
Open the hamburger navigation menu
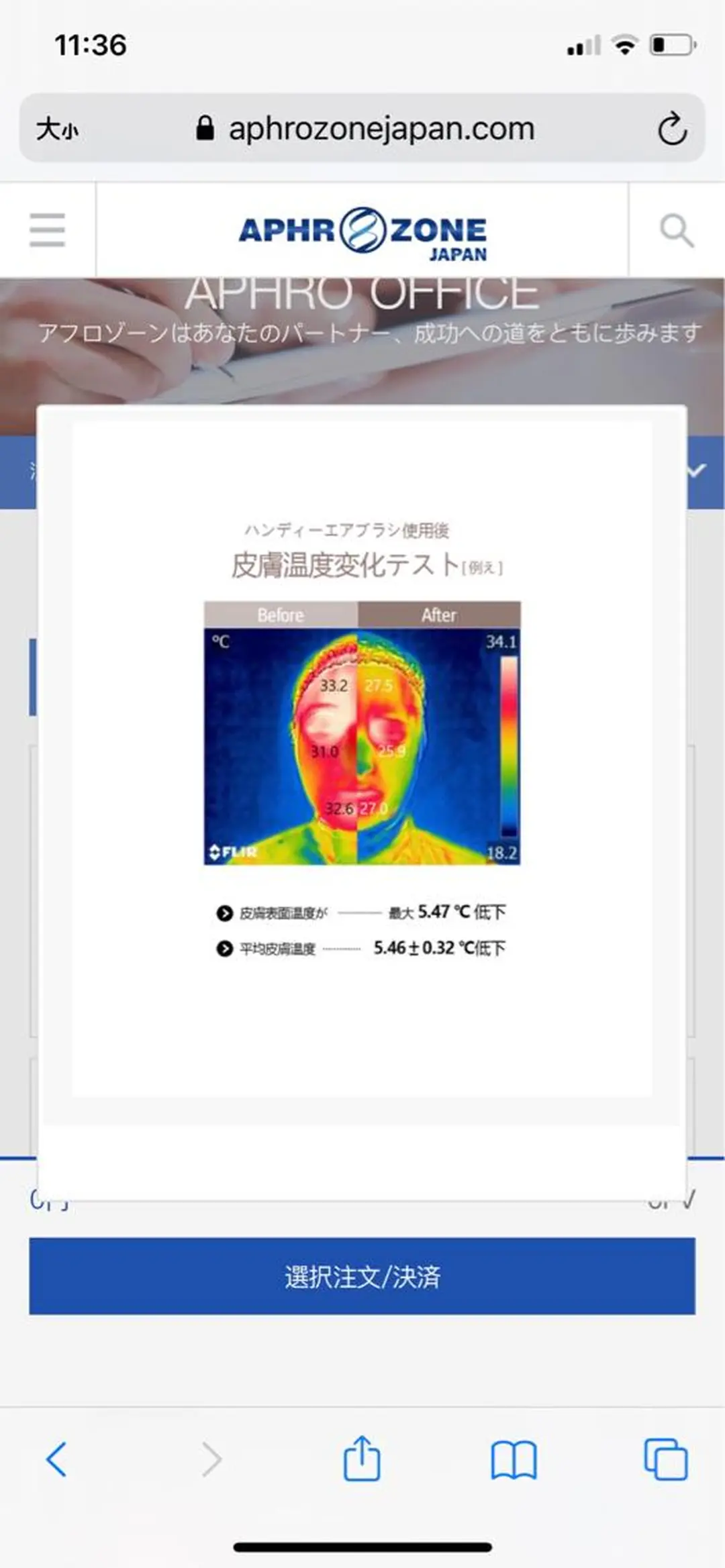click(46, 229)
